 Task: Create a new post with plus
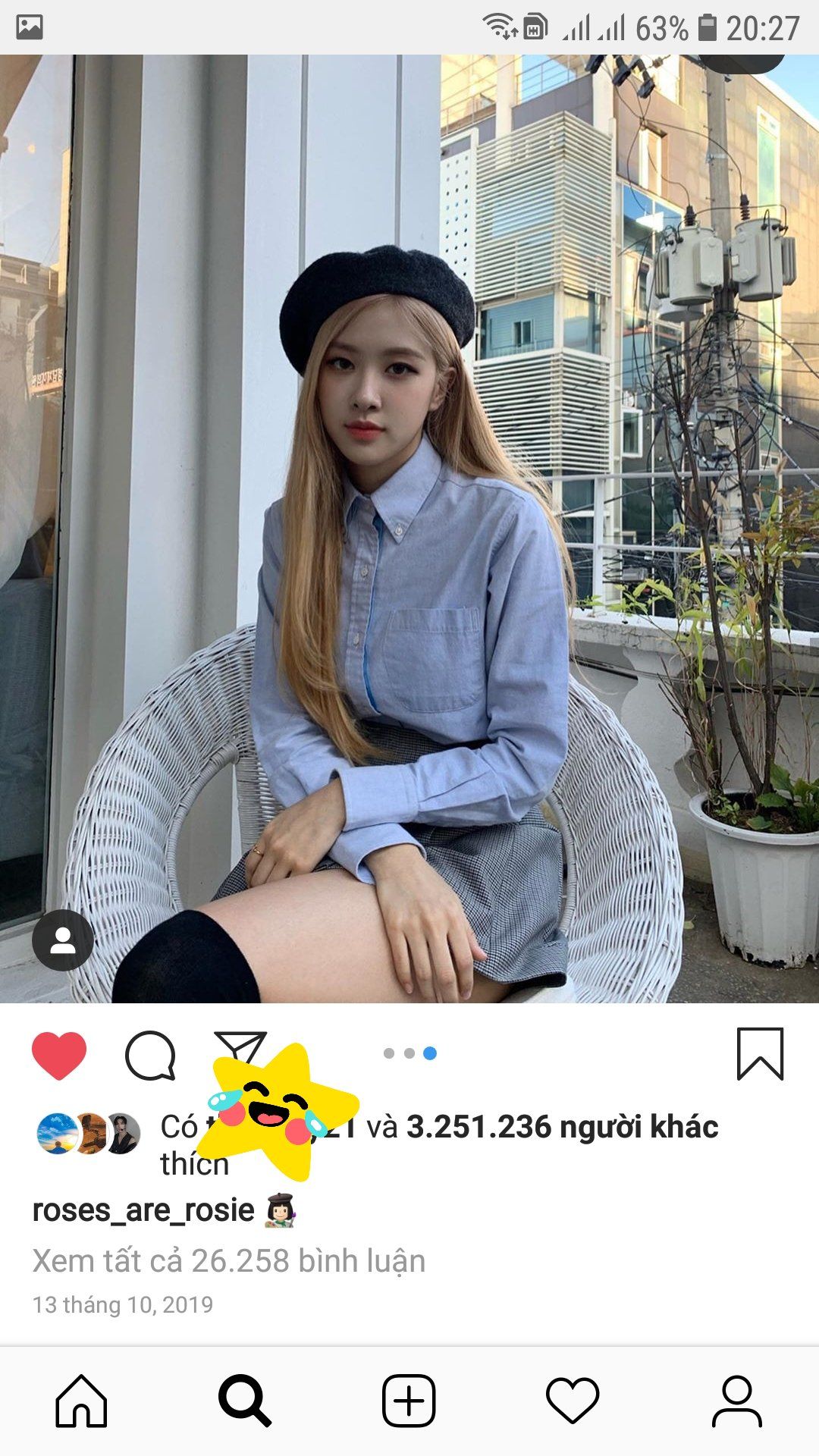[409, 1401]
